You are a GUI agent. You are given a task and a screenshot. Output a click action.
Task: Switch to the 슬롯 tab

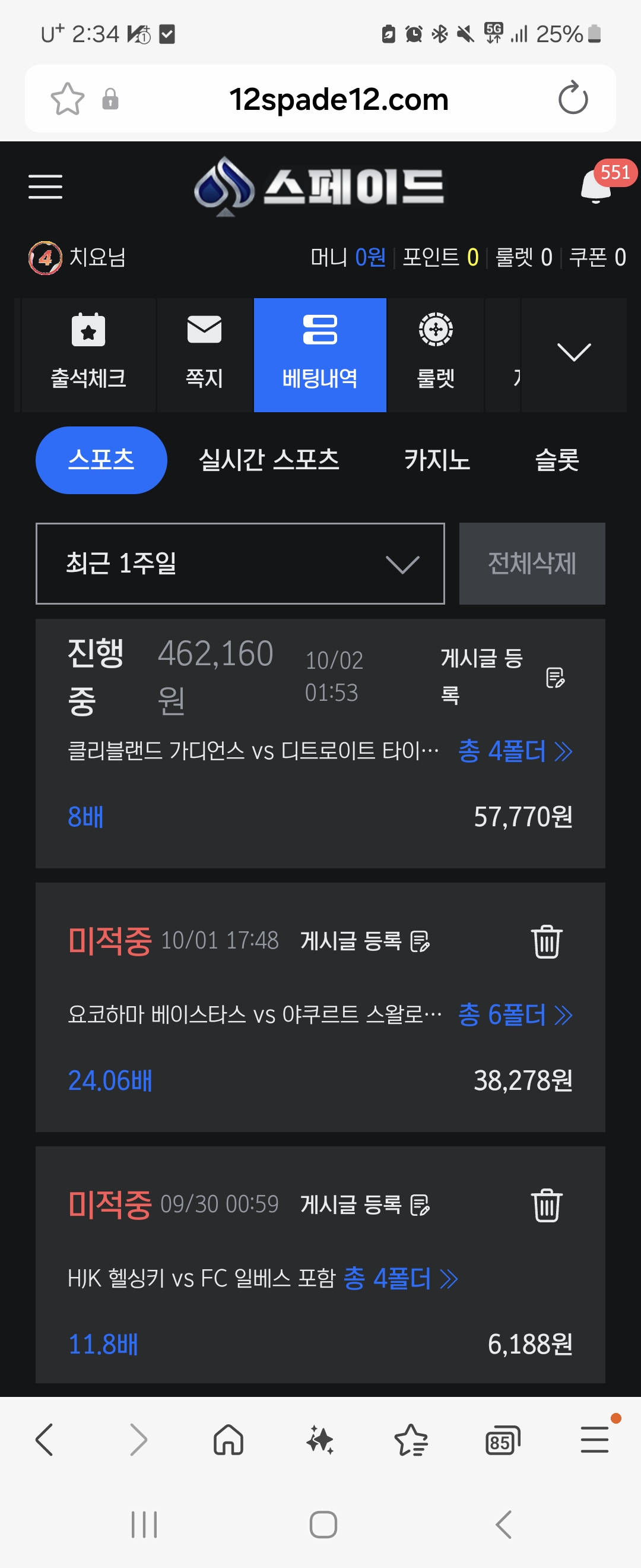[557, 460]
